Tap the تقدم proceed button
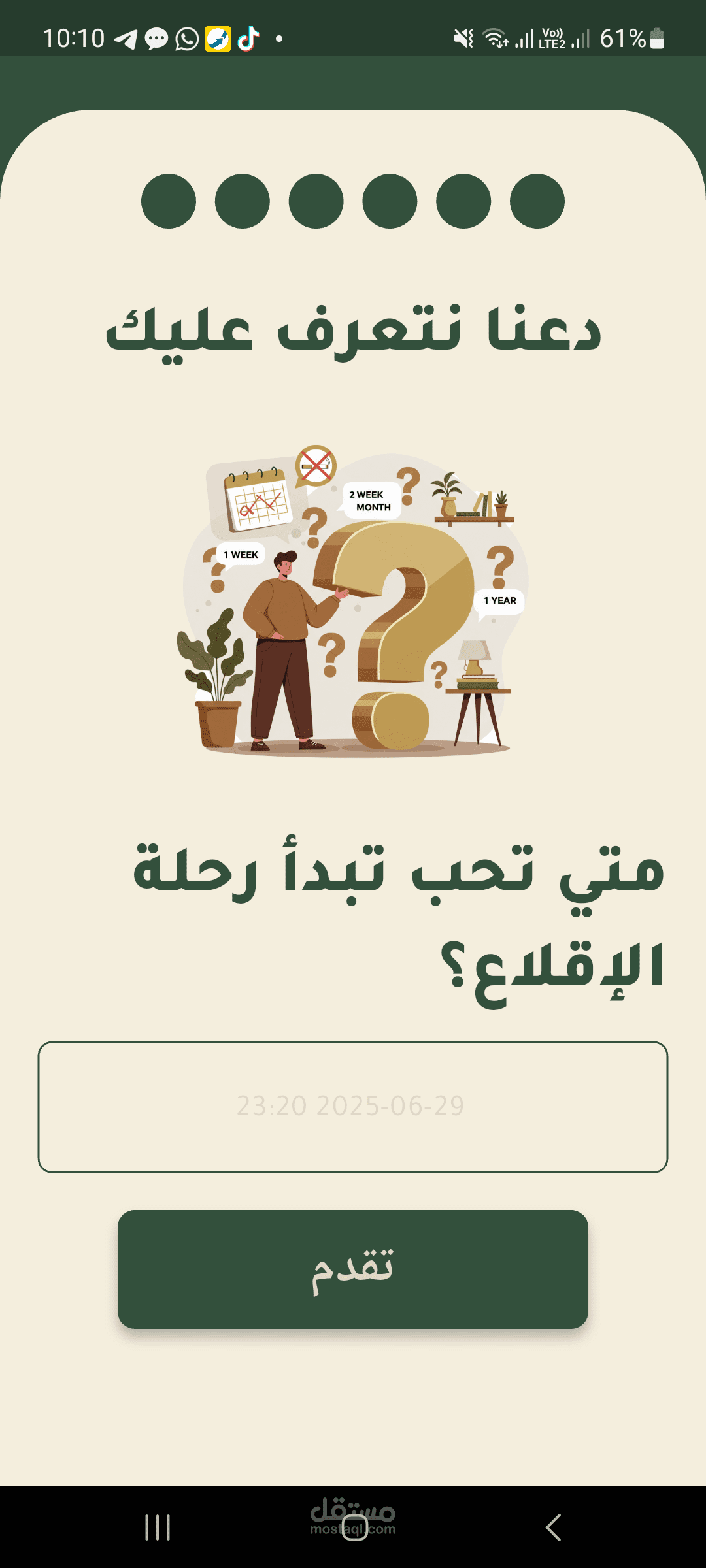The width and height of the screenshot is (706, 1568). (x=353, y=1269)
